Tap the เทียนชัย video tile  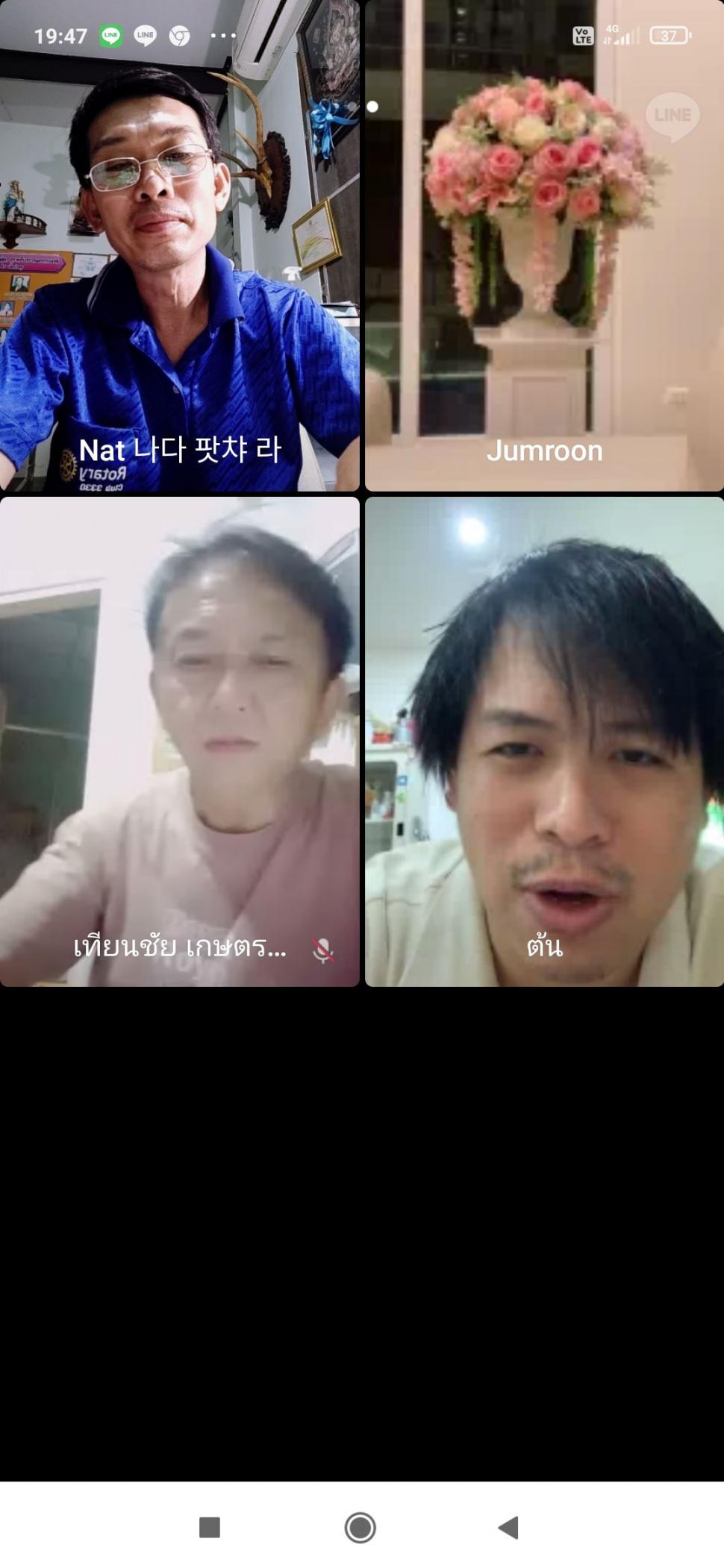[179, 741]
